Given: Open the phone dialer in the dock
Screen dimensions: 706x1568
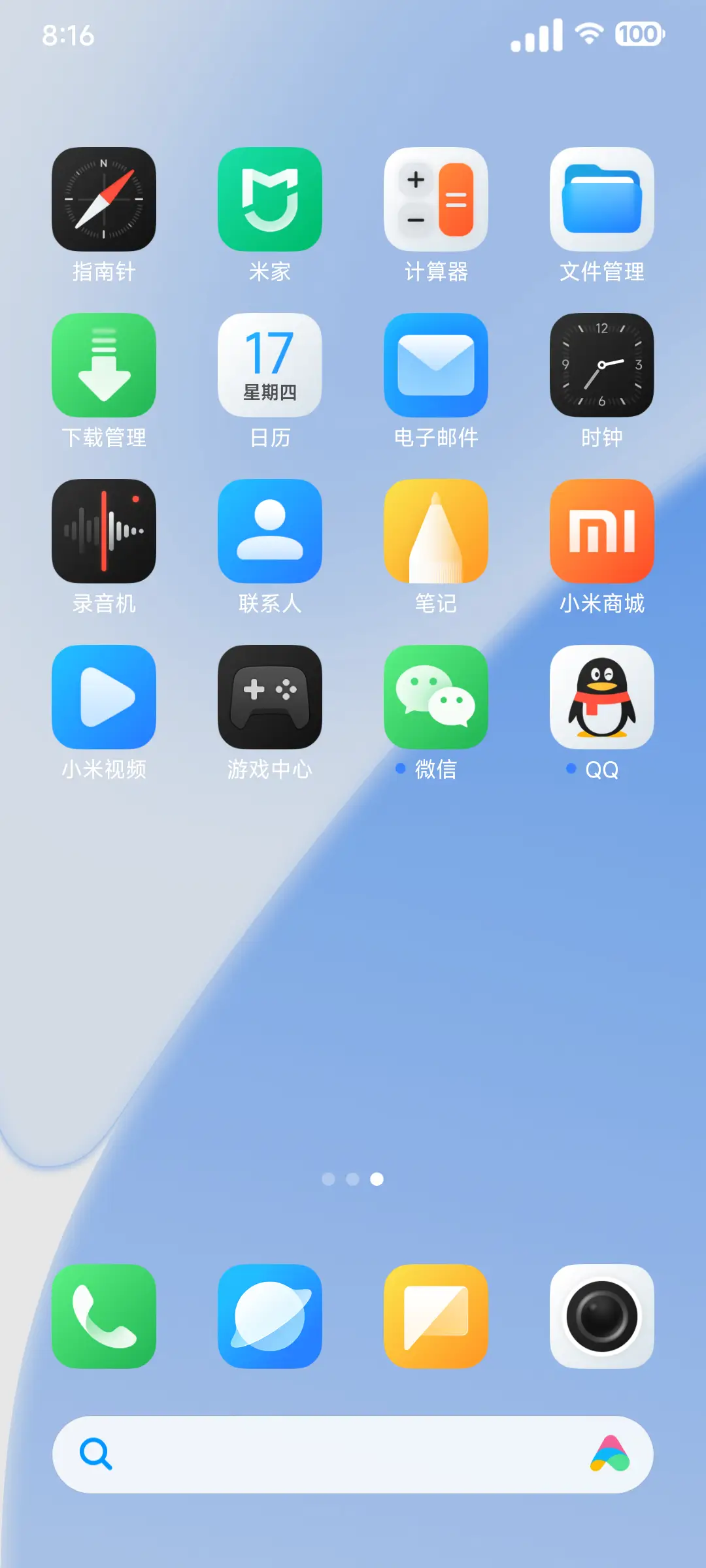Looking at the screenshot, I should point(103,1316).
